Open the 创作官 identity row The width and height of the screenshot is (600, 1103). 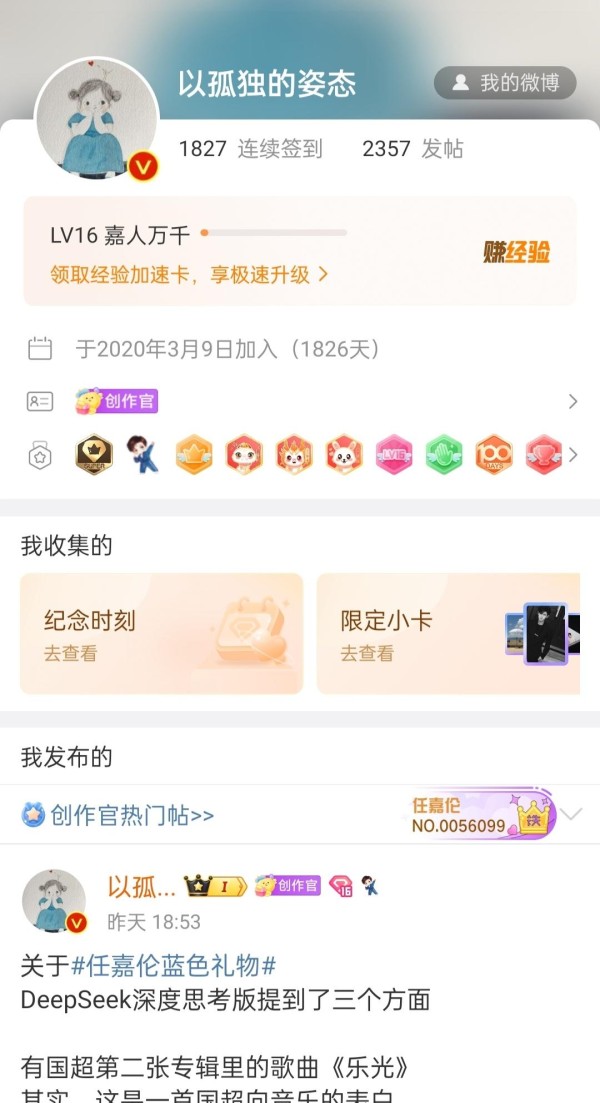[302, 401]
